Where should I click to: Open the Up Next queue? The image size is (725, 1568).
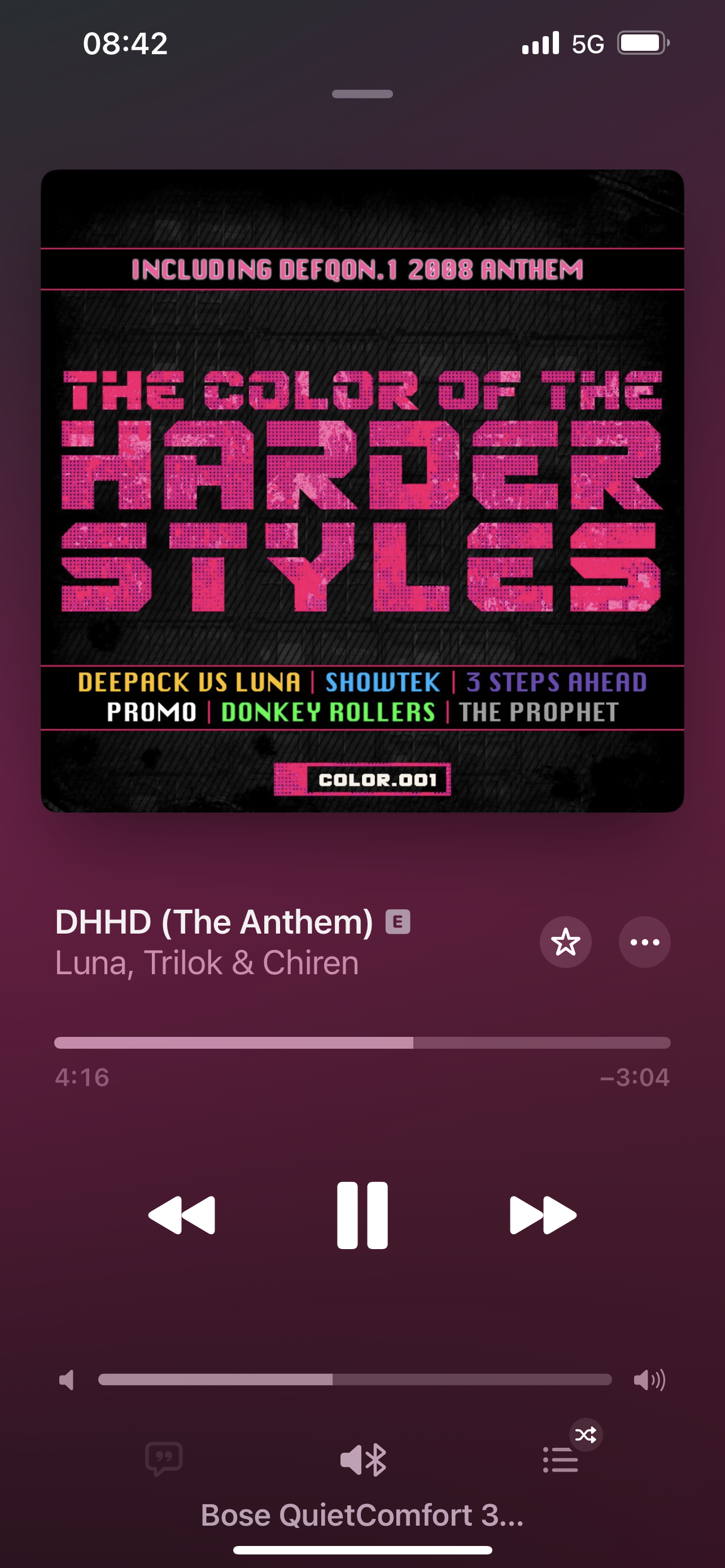pyautogui.click(x=561, y=1458)
